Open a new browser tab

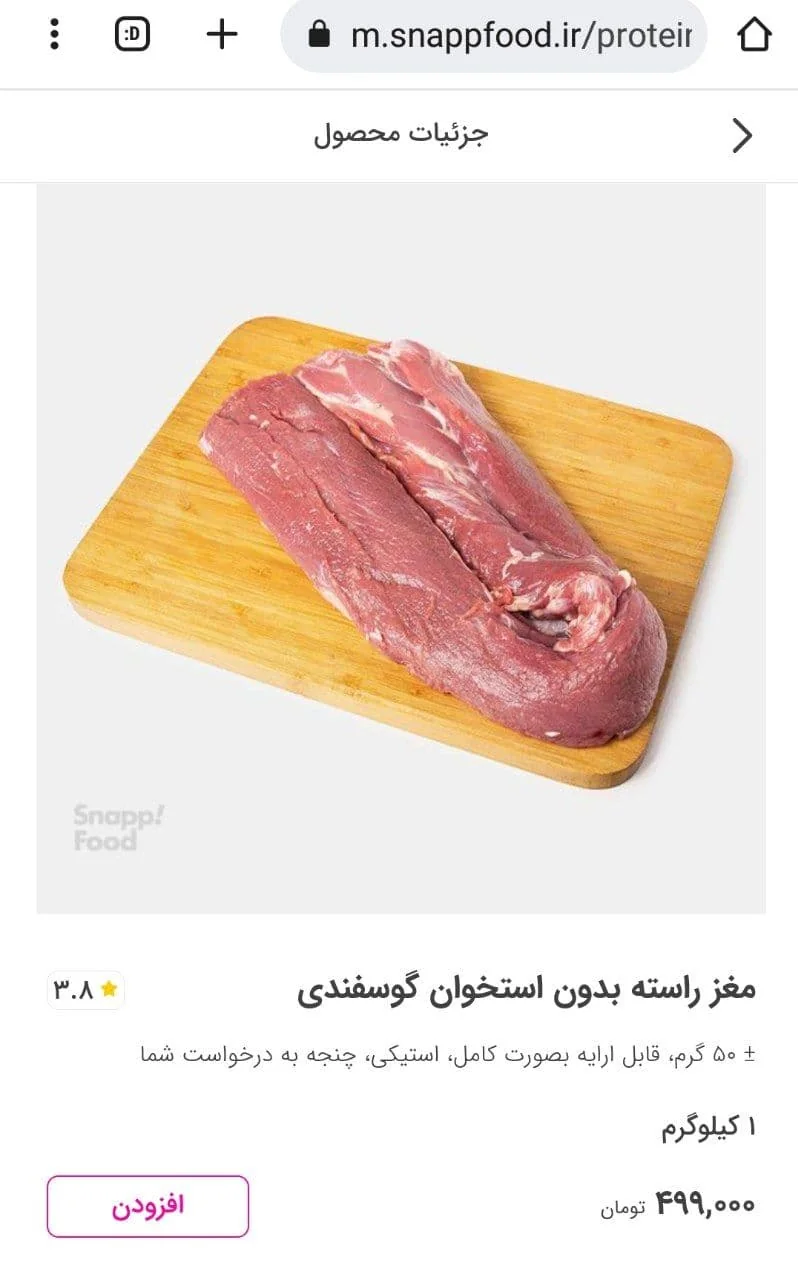point(222,36)
